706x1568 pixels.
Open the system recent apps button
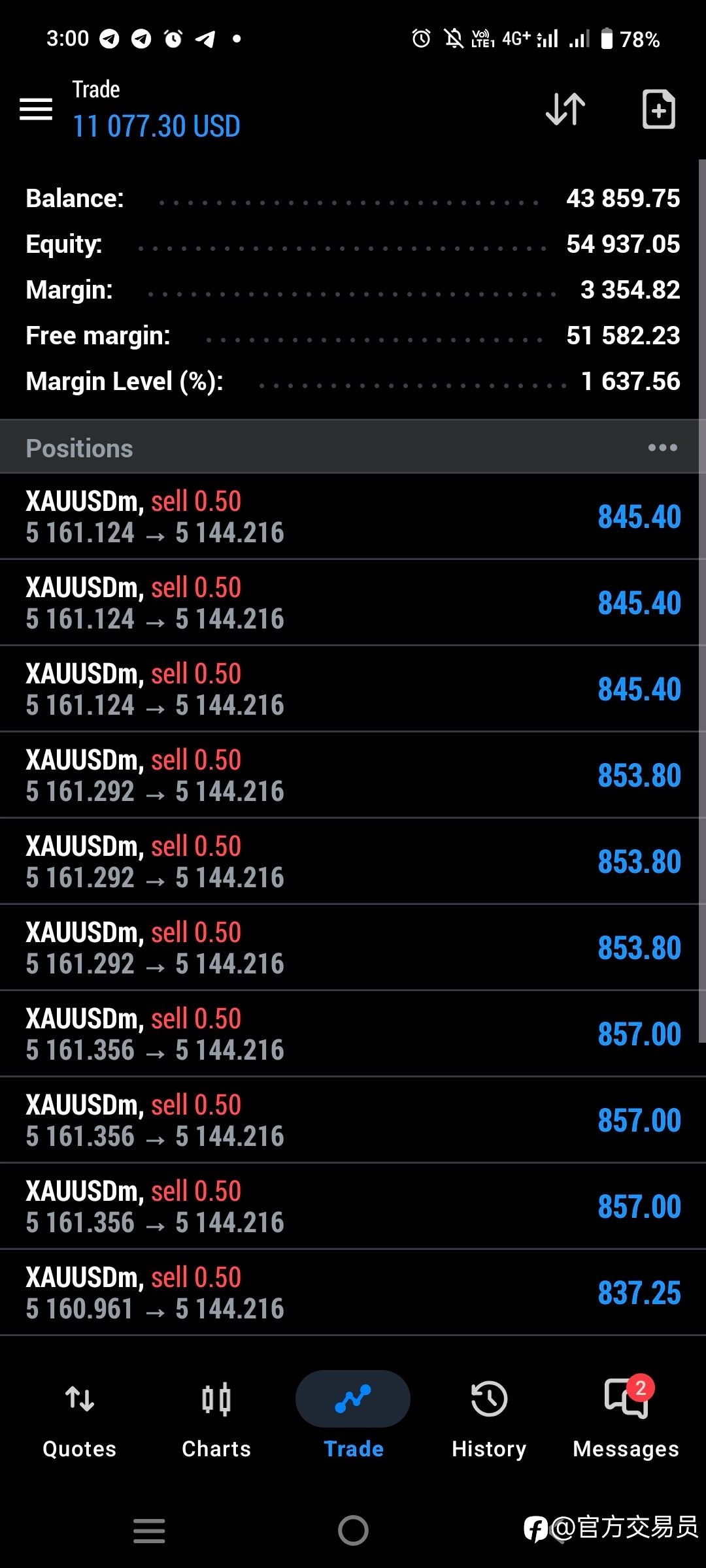[x=149, y=1531]
